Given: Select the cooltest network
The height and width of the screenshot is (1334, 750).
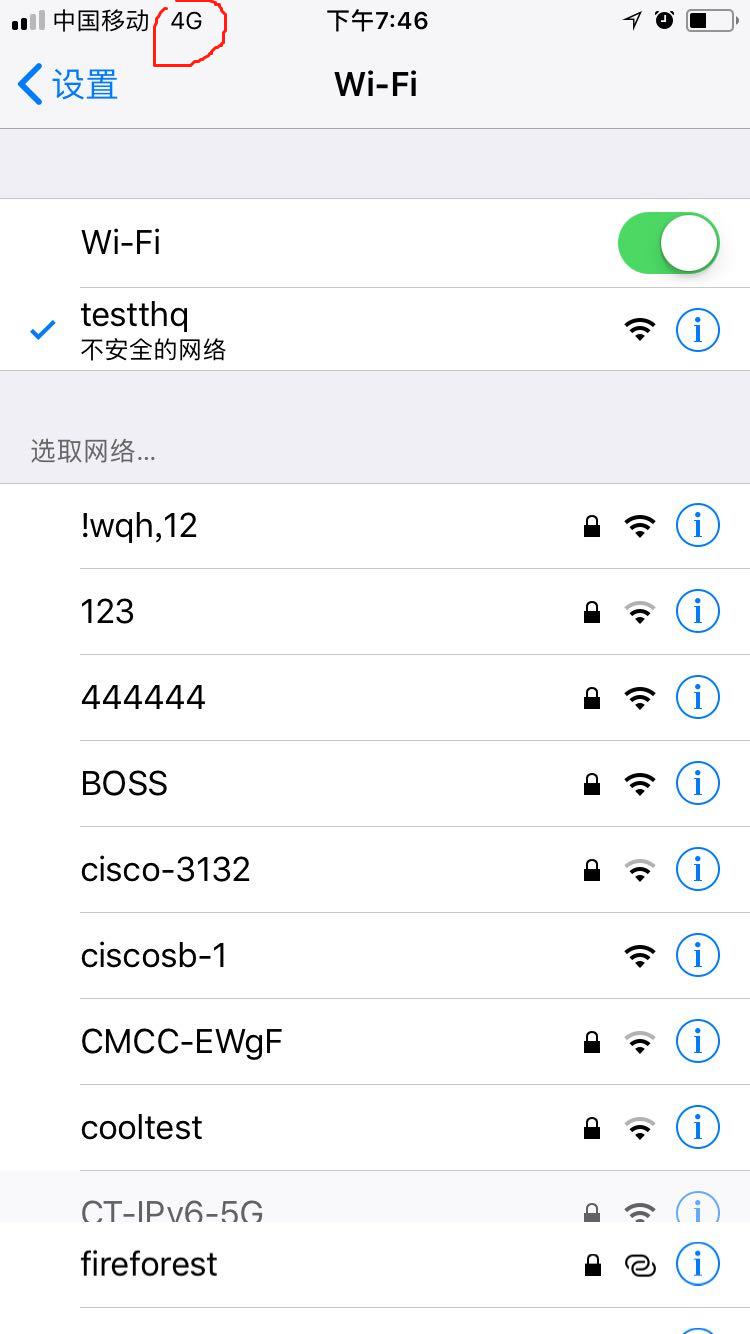Looking at the screenshot, I should (x=142, y=1127).
